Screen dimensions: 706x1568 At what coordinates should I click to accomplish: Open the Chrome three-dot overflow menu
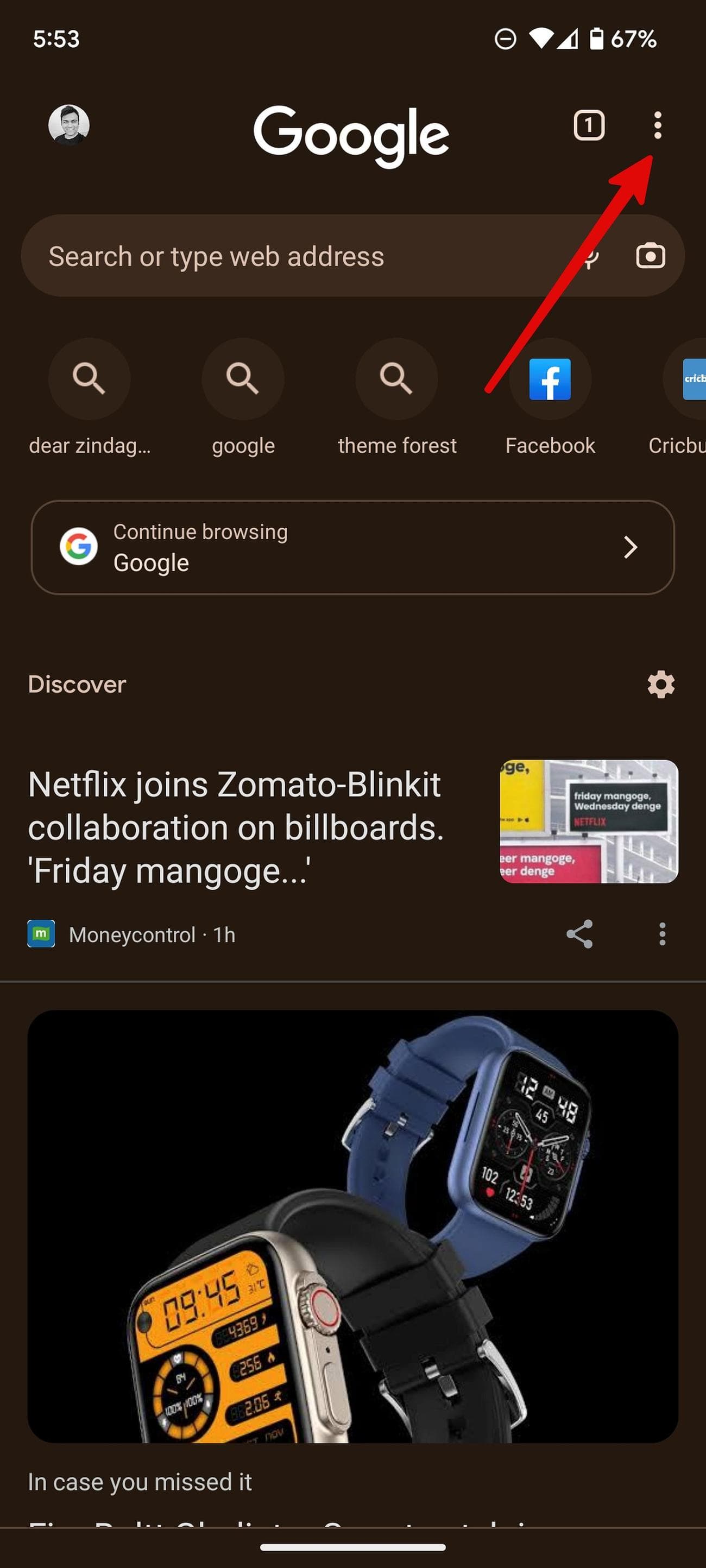click(x=657, y=126)
